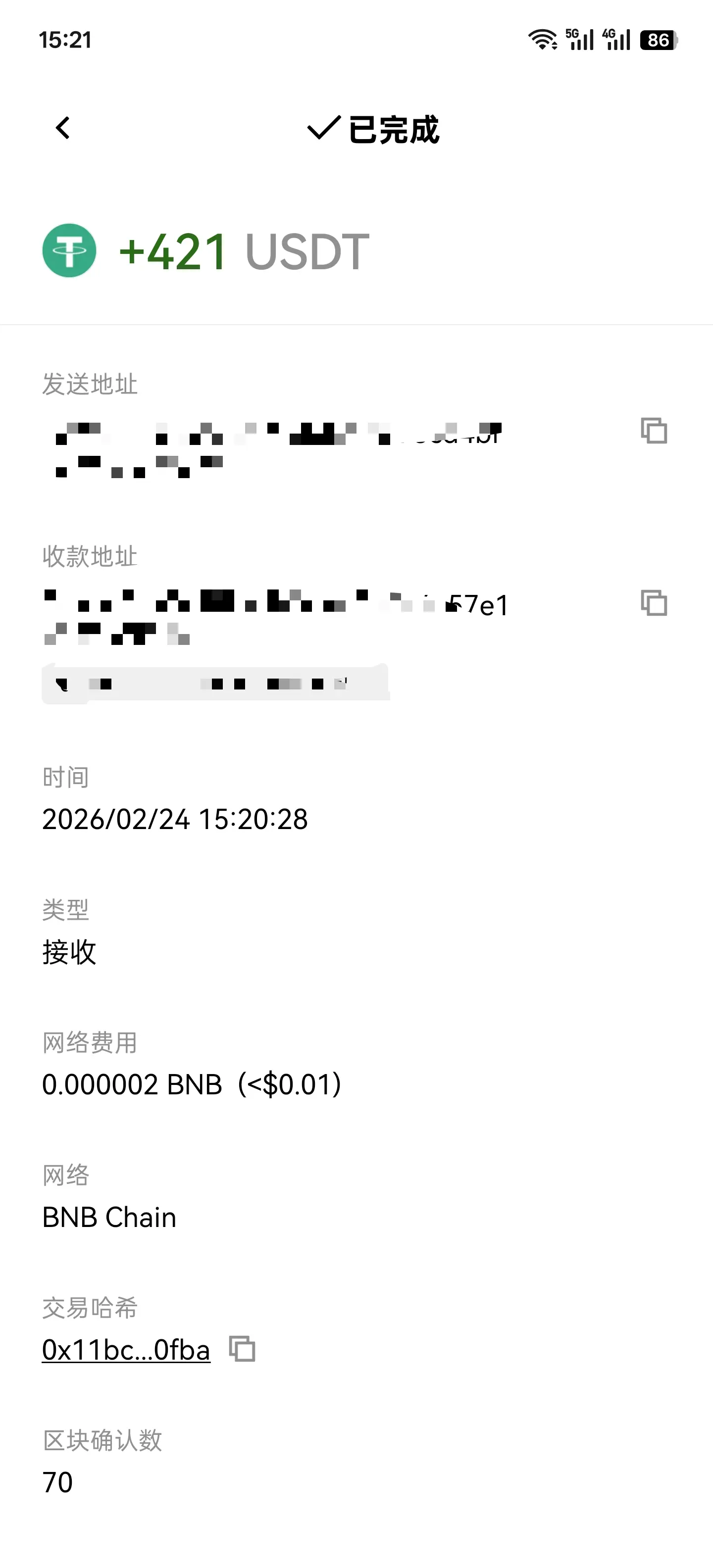Tap the label tag under the receiving address
Screen dimensions: 713x1568
click(216, 683)
